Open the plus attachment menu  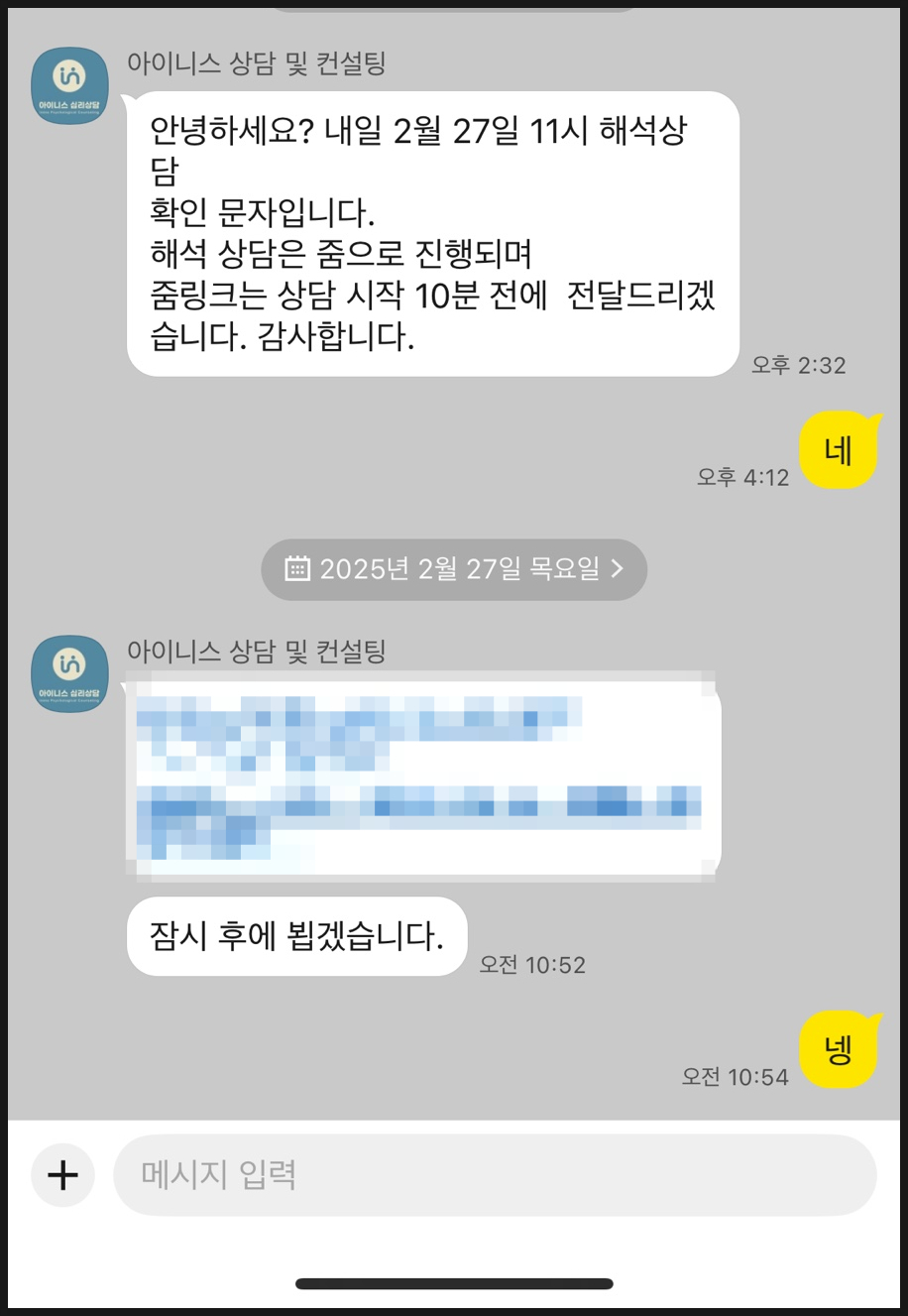tap(62, 1175)
